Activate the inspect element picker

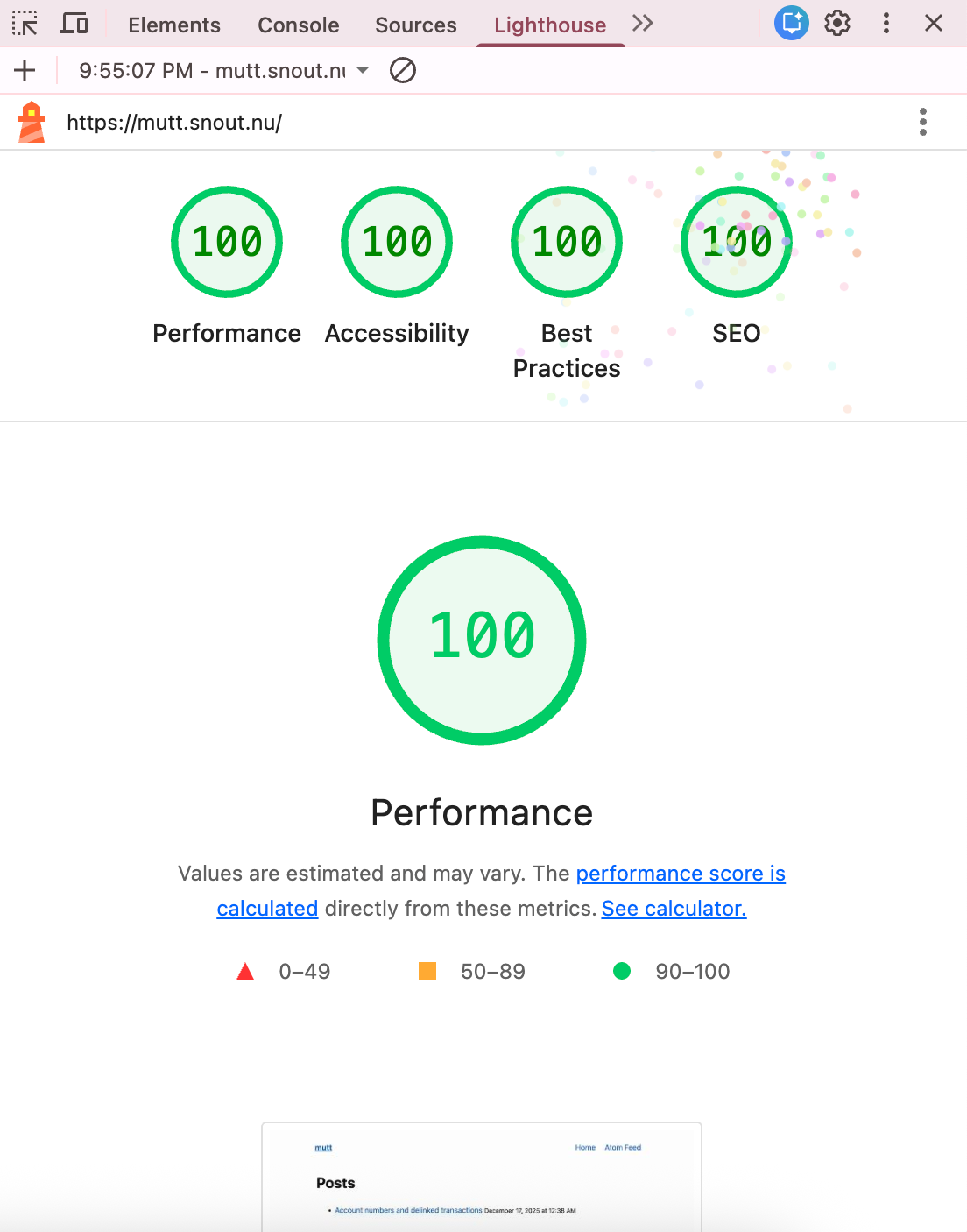click(x=25, y=24)
